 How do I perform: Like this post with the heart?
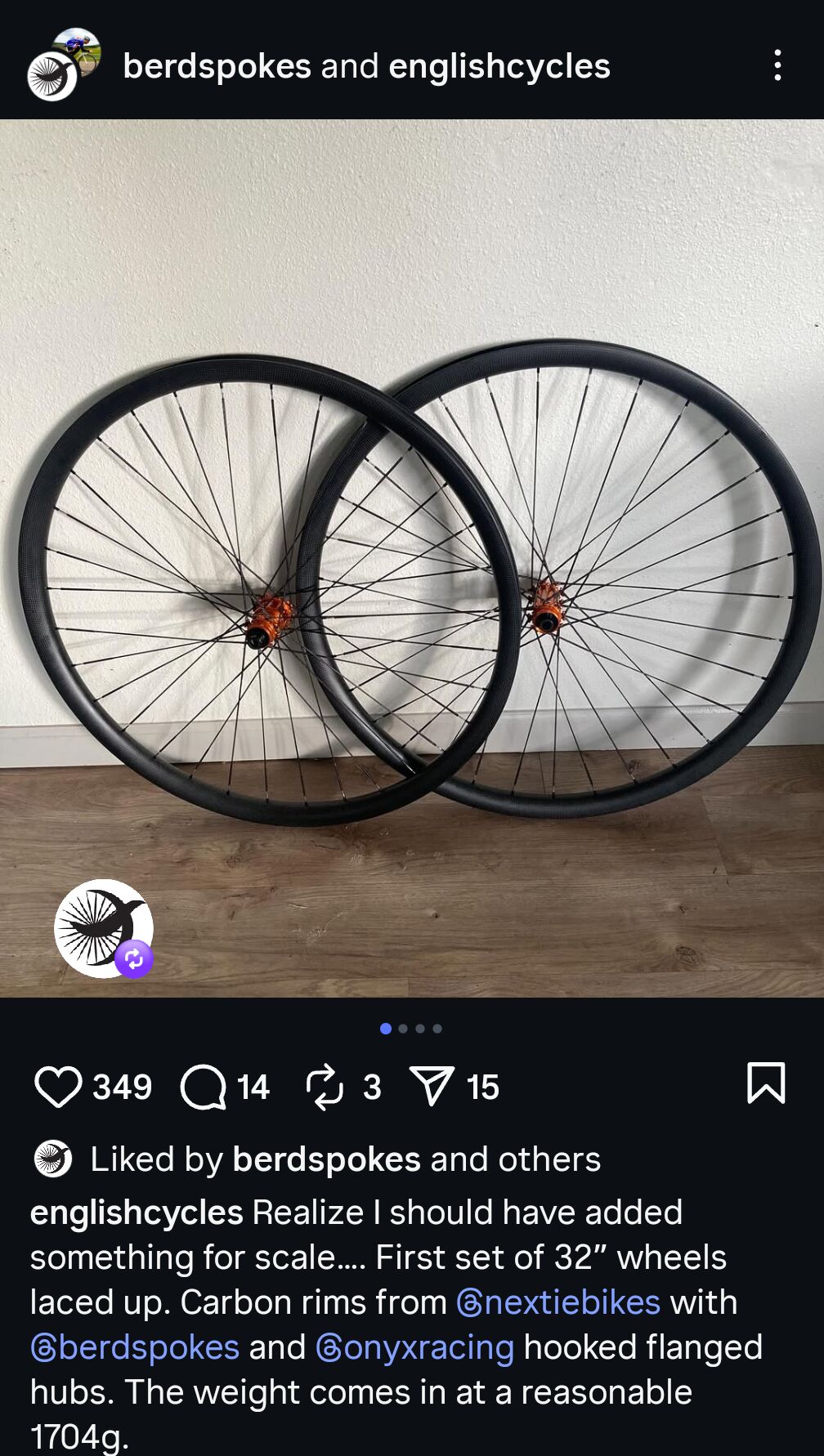(x=58, y=1087)
